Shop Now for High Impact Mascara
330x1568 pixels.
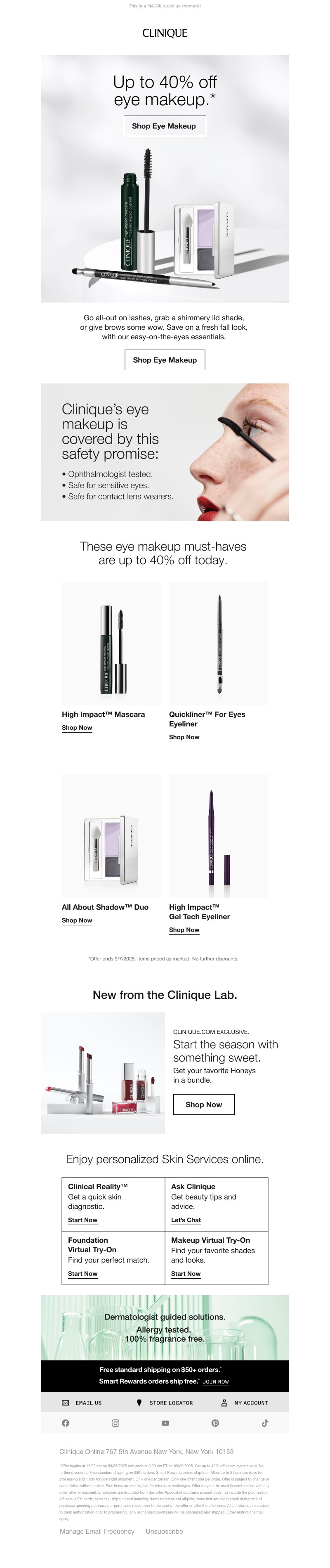point(77,728)
